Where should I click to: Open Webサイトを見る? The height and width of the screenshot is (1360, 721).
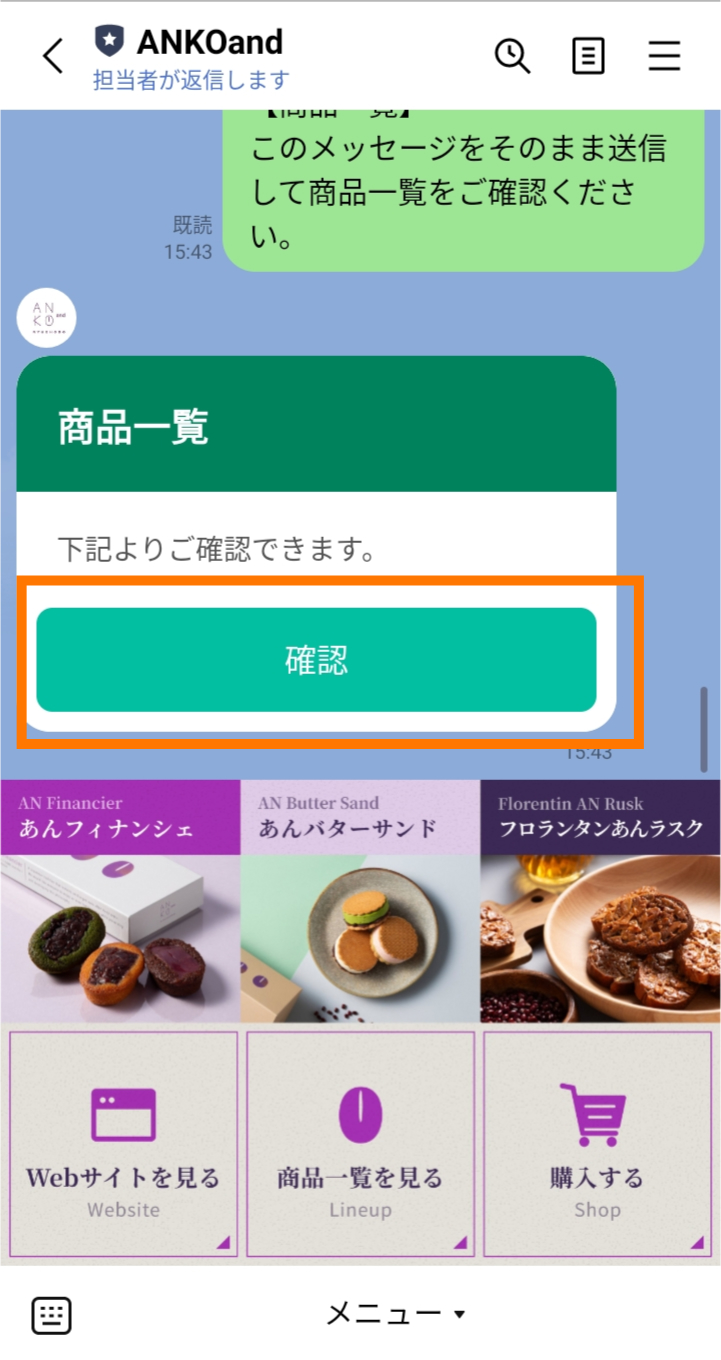point(123,1143)
